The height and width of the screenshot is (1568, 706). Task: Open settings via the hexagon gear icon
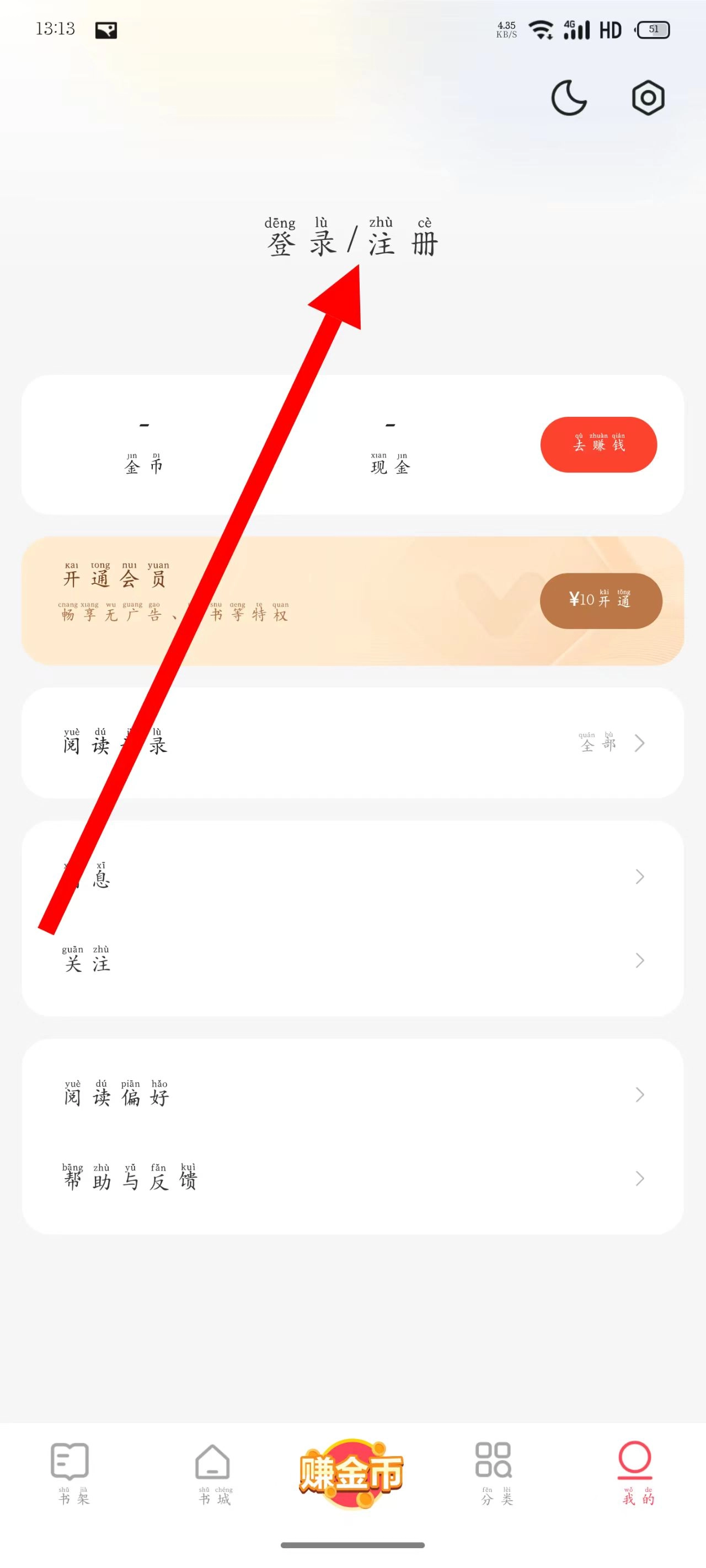click(648, 98)
